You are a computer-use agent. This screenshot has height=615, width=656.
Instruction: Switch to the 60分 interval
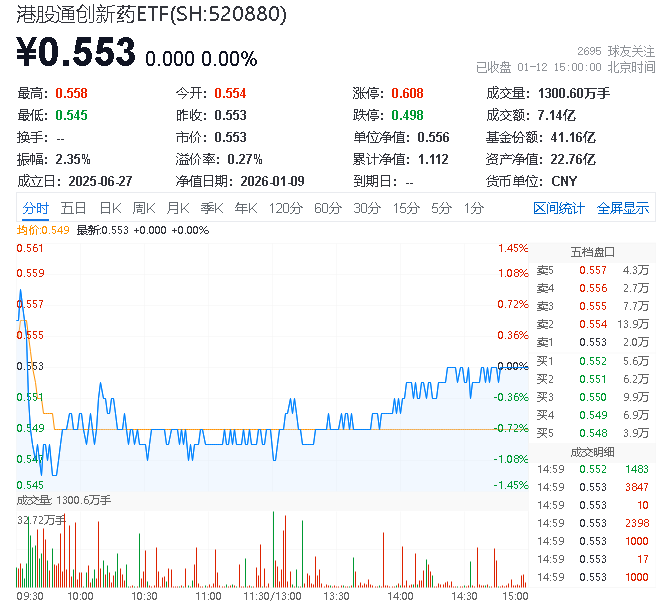click(328, 208)
